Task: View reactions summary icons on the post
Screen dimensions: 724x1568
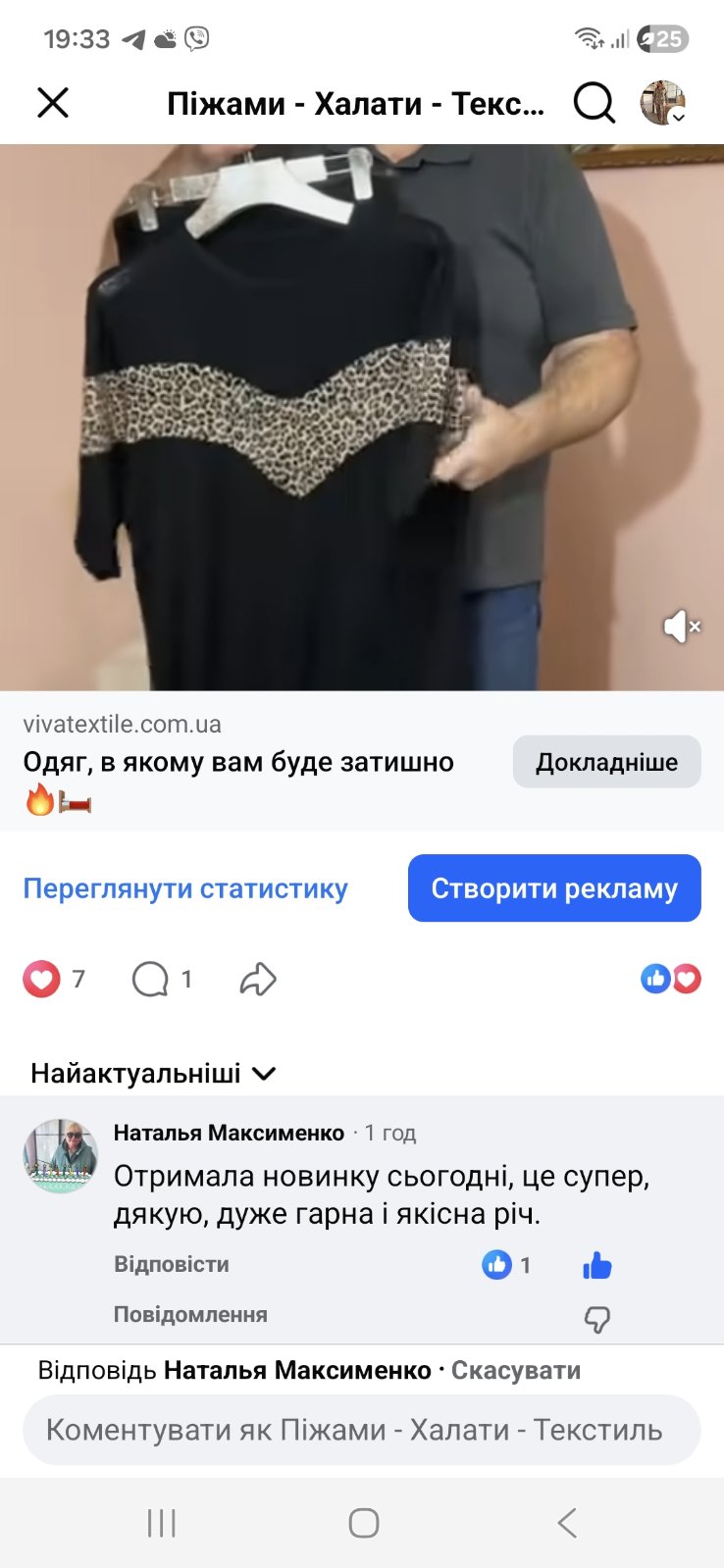Action: 671,979
